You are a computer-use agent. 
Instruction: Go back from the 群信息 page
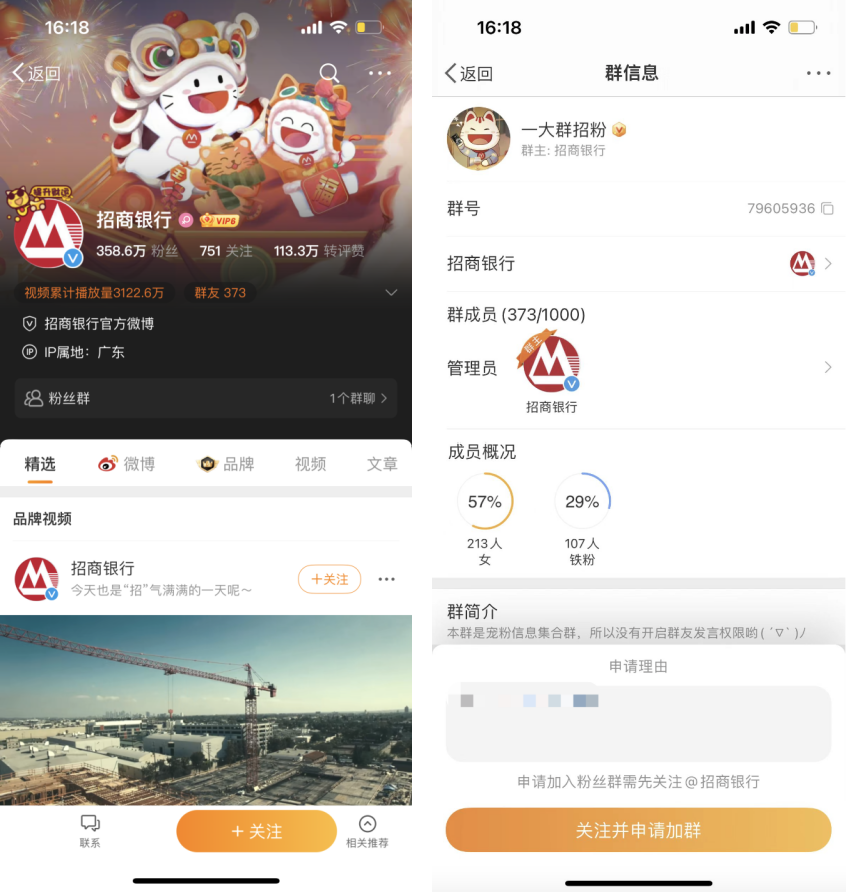(x=468, y=73)
